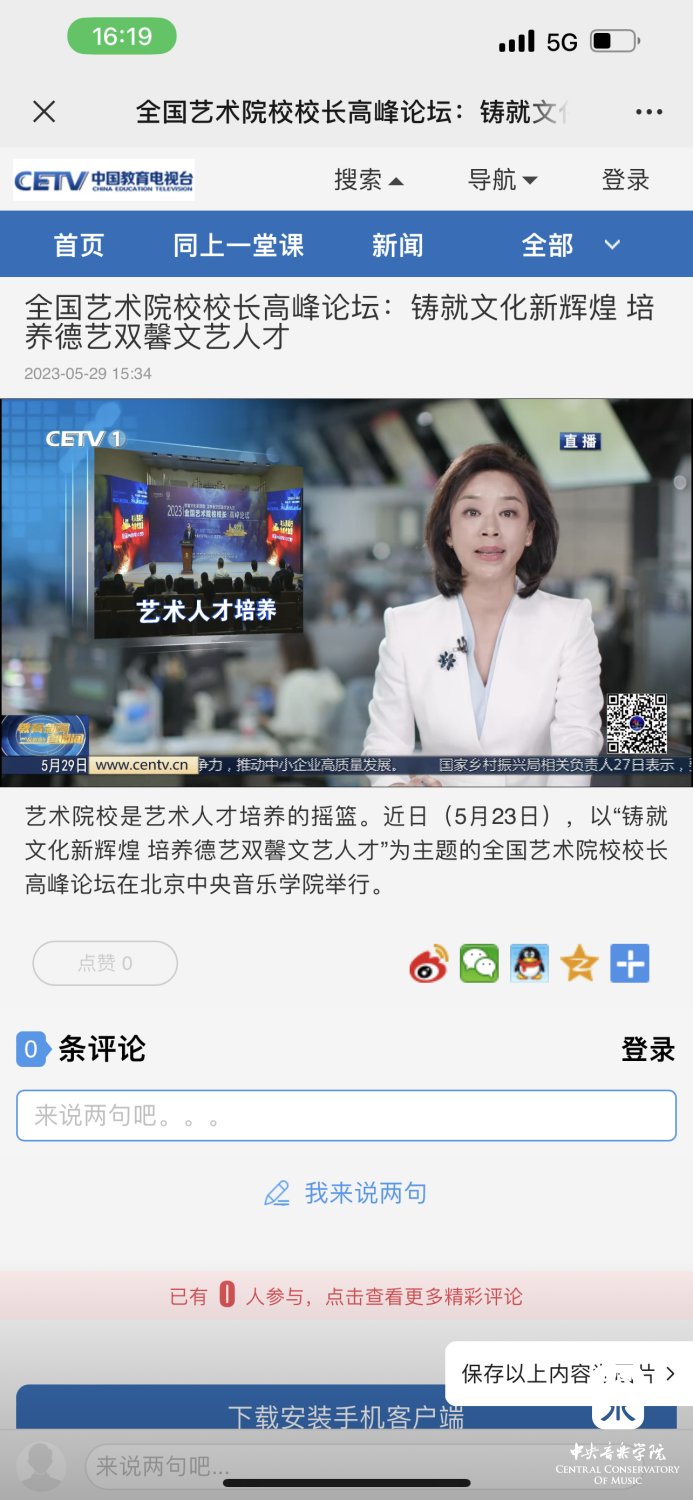
Task: Tap 登录 beside the comments heading
Action: click(x=648, y=1050)
